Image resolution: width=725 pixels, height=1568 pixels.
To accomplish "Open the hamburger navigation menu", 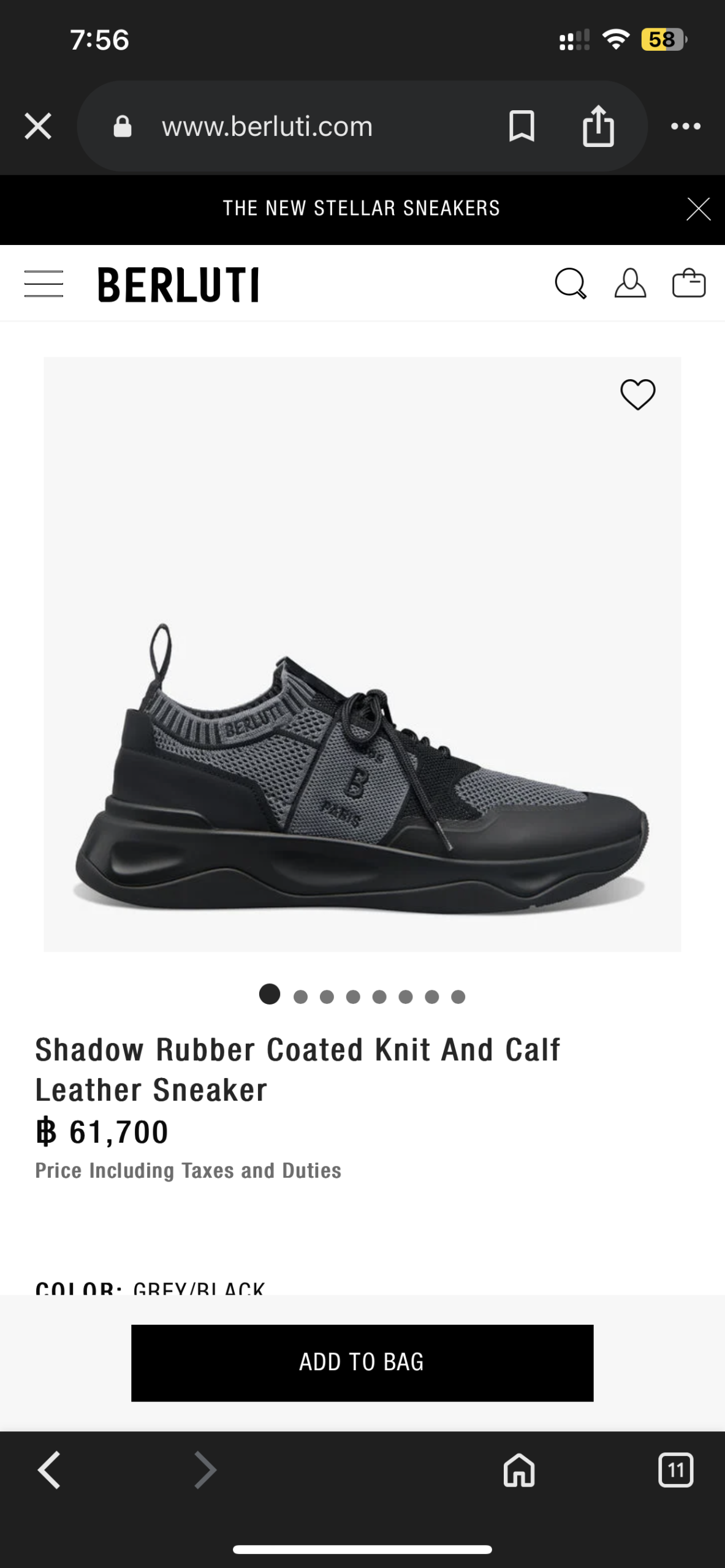I will (x=44, y=284).
